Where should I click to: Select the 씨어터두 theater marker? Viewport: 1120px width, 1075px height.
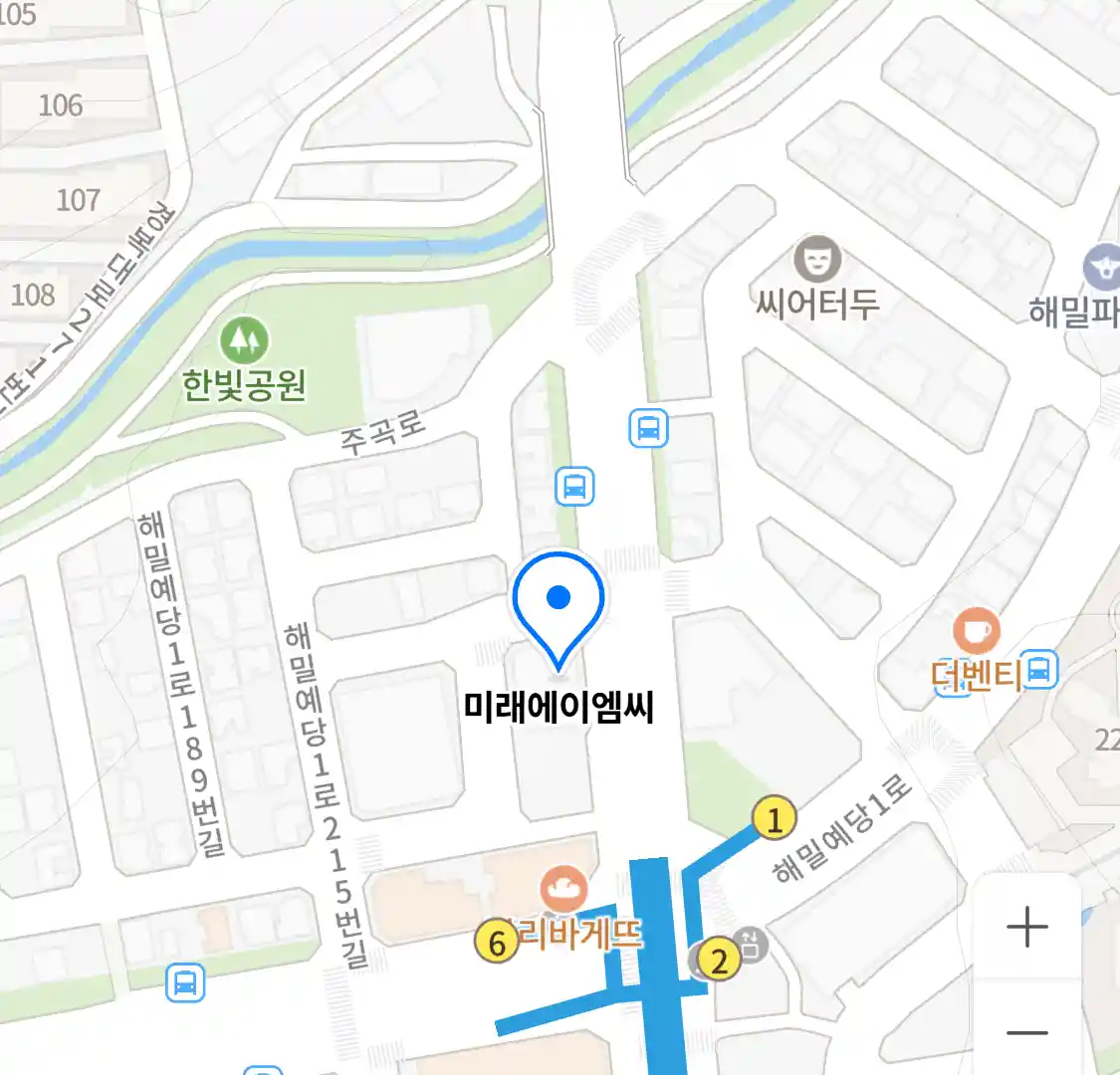click(x=817, y=261)
